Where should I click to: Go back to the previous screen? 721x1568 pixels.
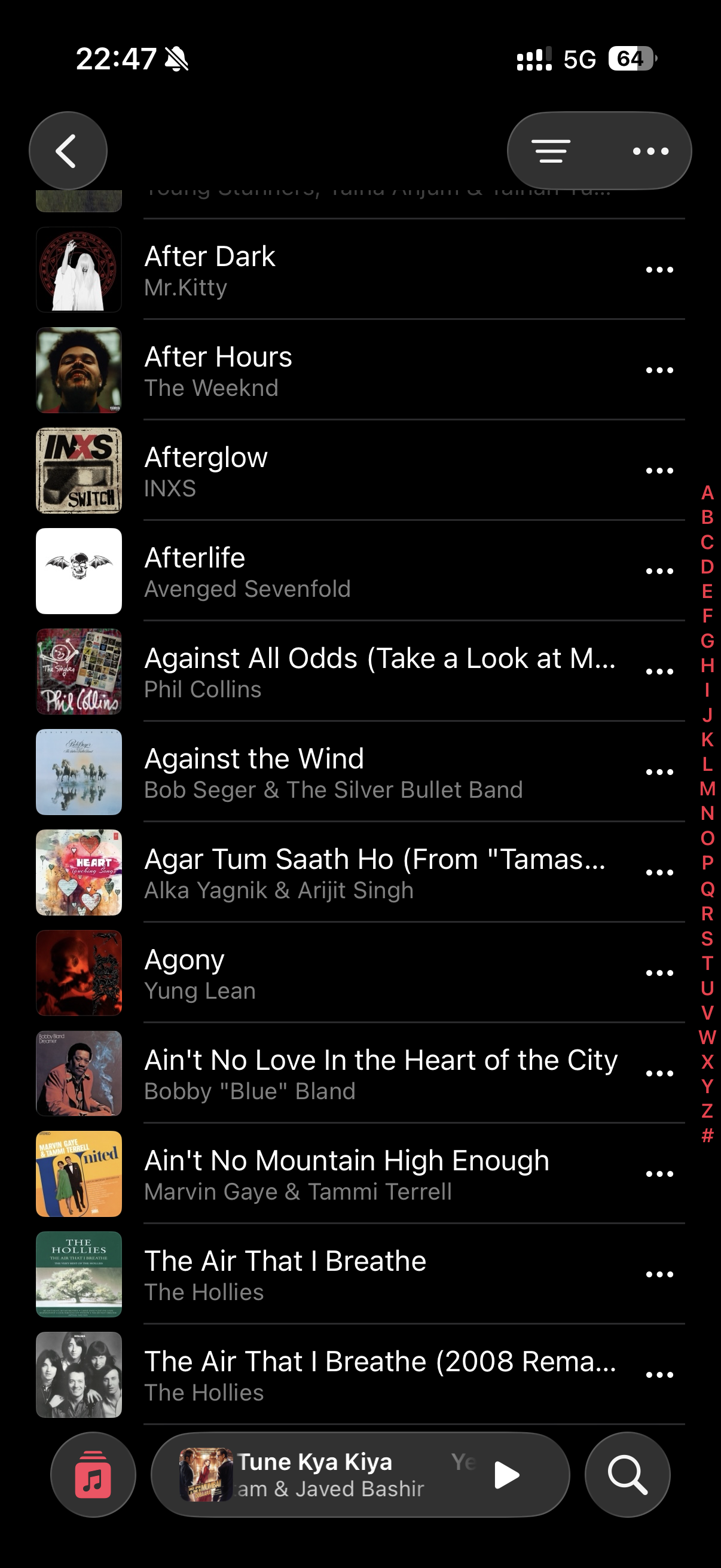pyautogui.click(x=68, y=150)
